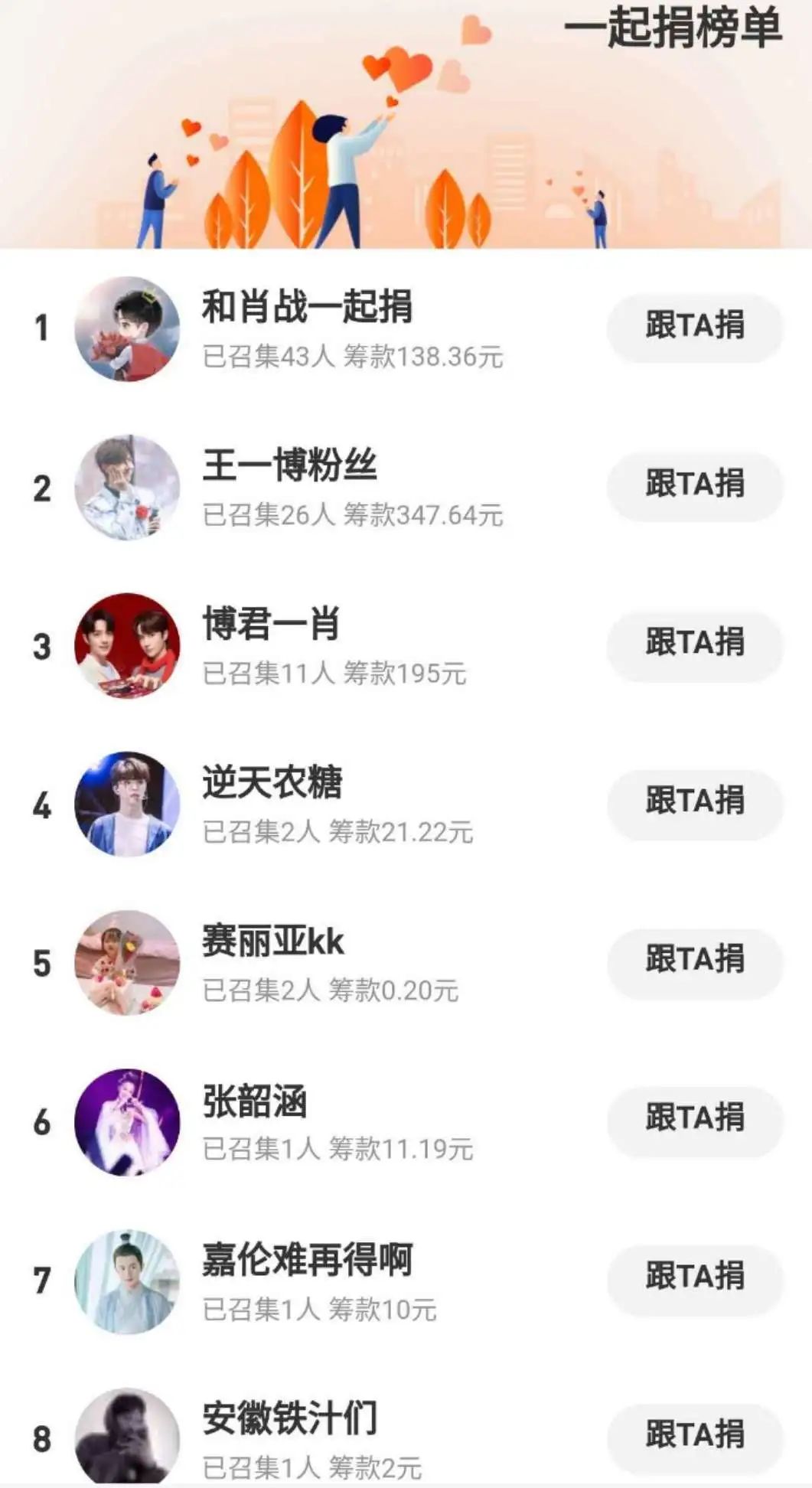
Task: Tap 跟TA捐 beside 张韶涵
Action: pos(694,1118)
